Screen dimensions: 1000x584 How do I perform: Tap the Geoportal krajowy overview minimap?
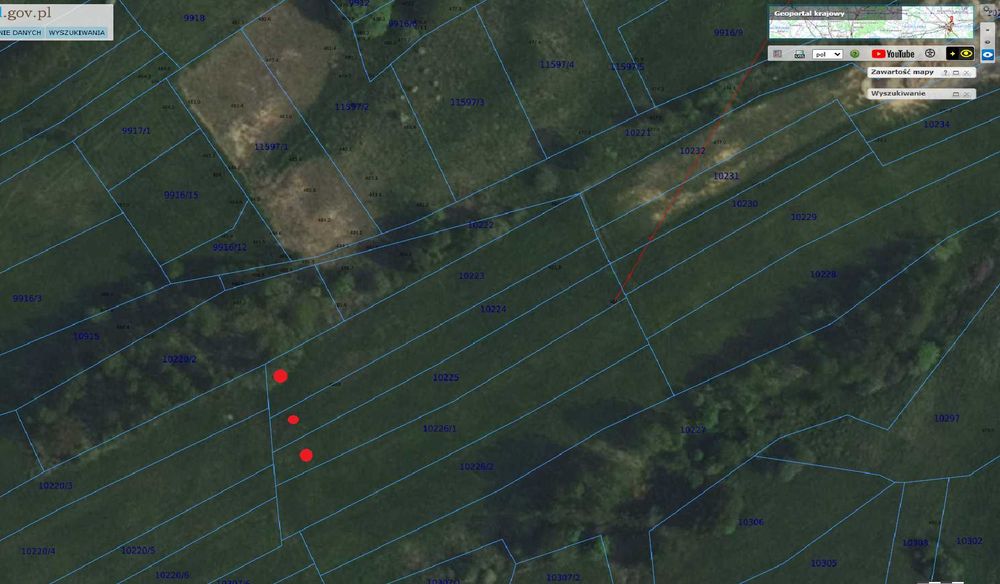tap(870, 22)
